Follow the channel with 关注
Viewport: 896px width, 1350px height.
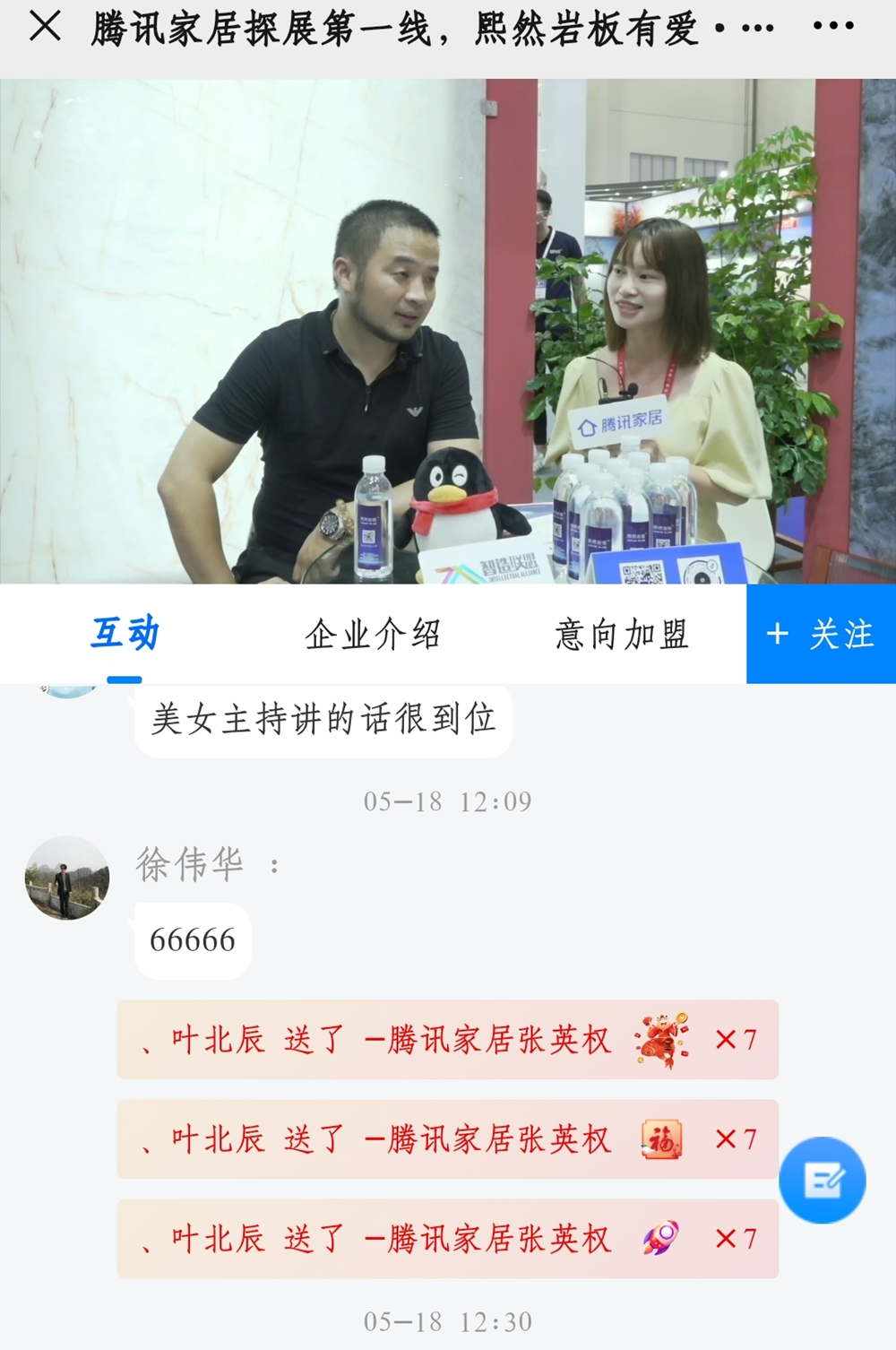pos(821,634)
